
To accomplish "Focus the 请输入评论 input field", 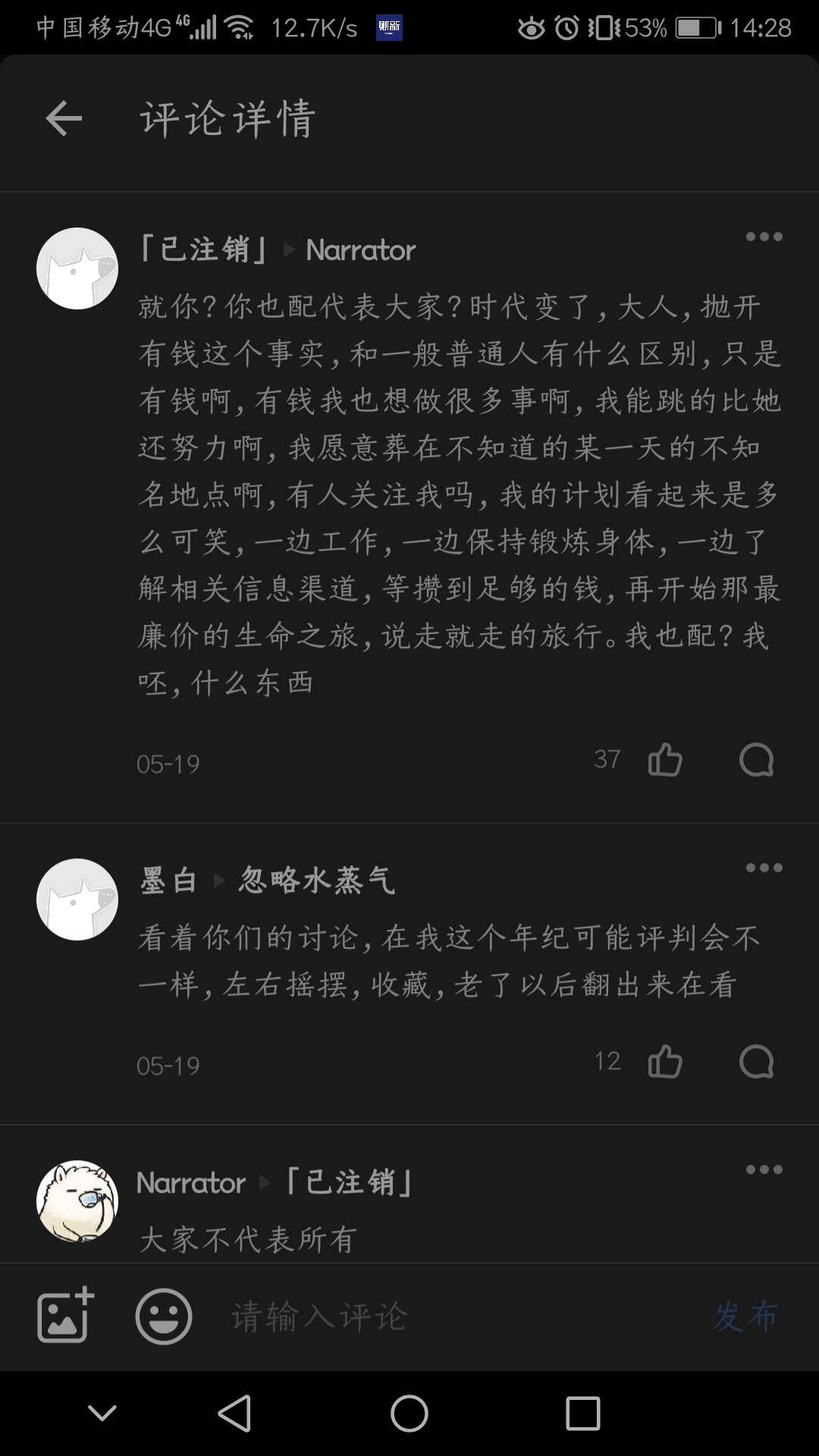I will [x=455, y=1316].
